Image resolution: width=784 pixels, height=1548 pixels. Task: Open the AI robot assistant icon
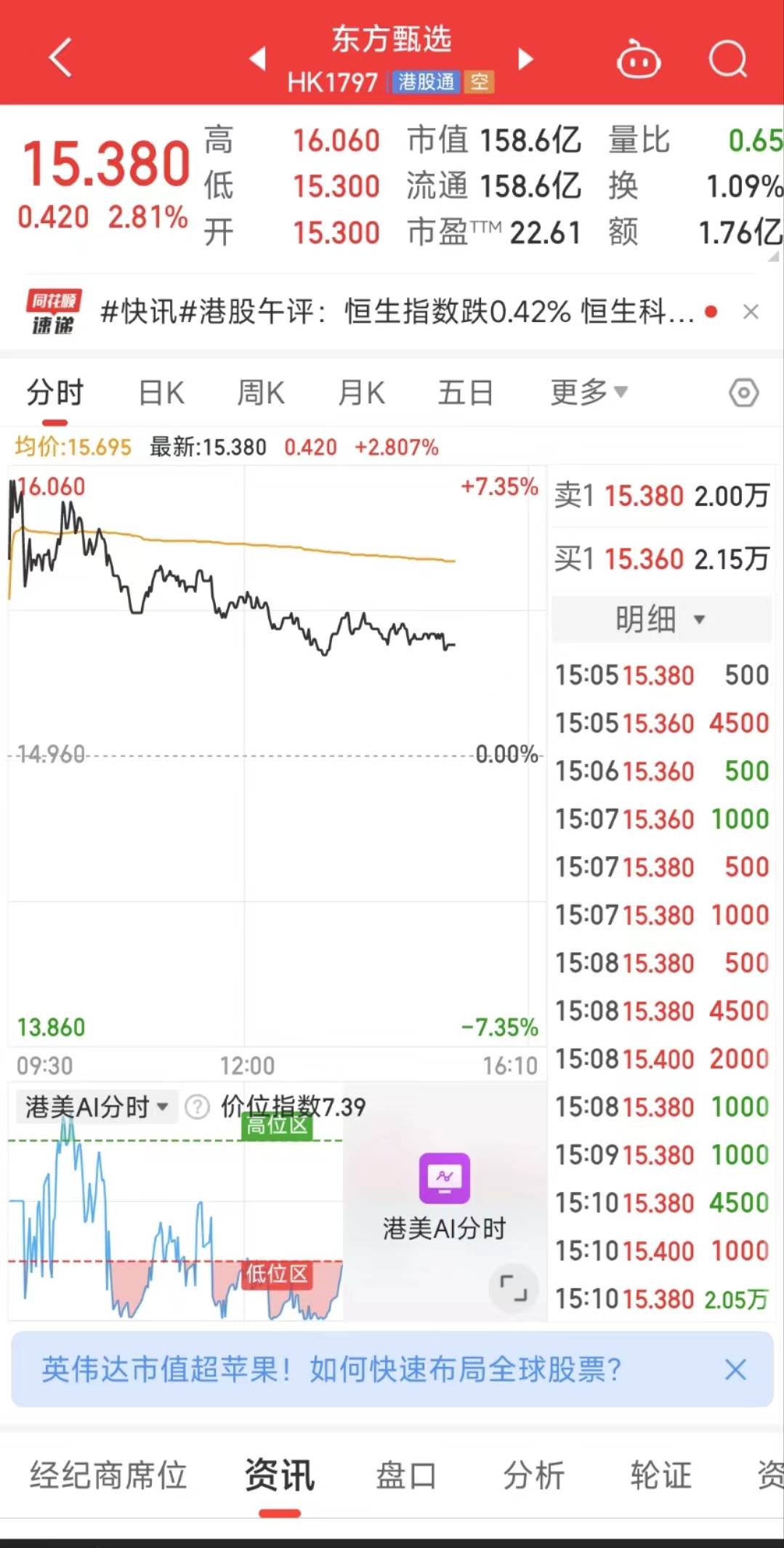[x=638, y=60]
